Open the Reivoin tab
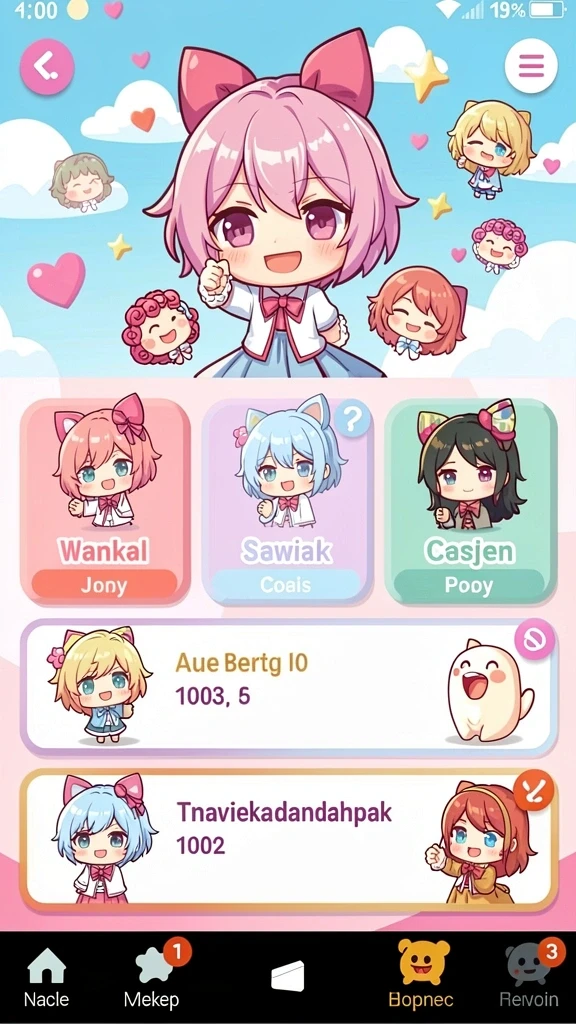The image size is (576, 1024). click(530, 975)
